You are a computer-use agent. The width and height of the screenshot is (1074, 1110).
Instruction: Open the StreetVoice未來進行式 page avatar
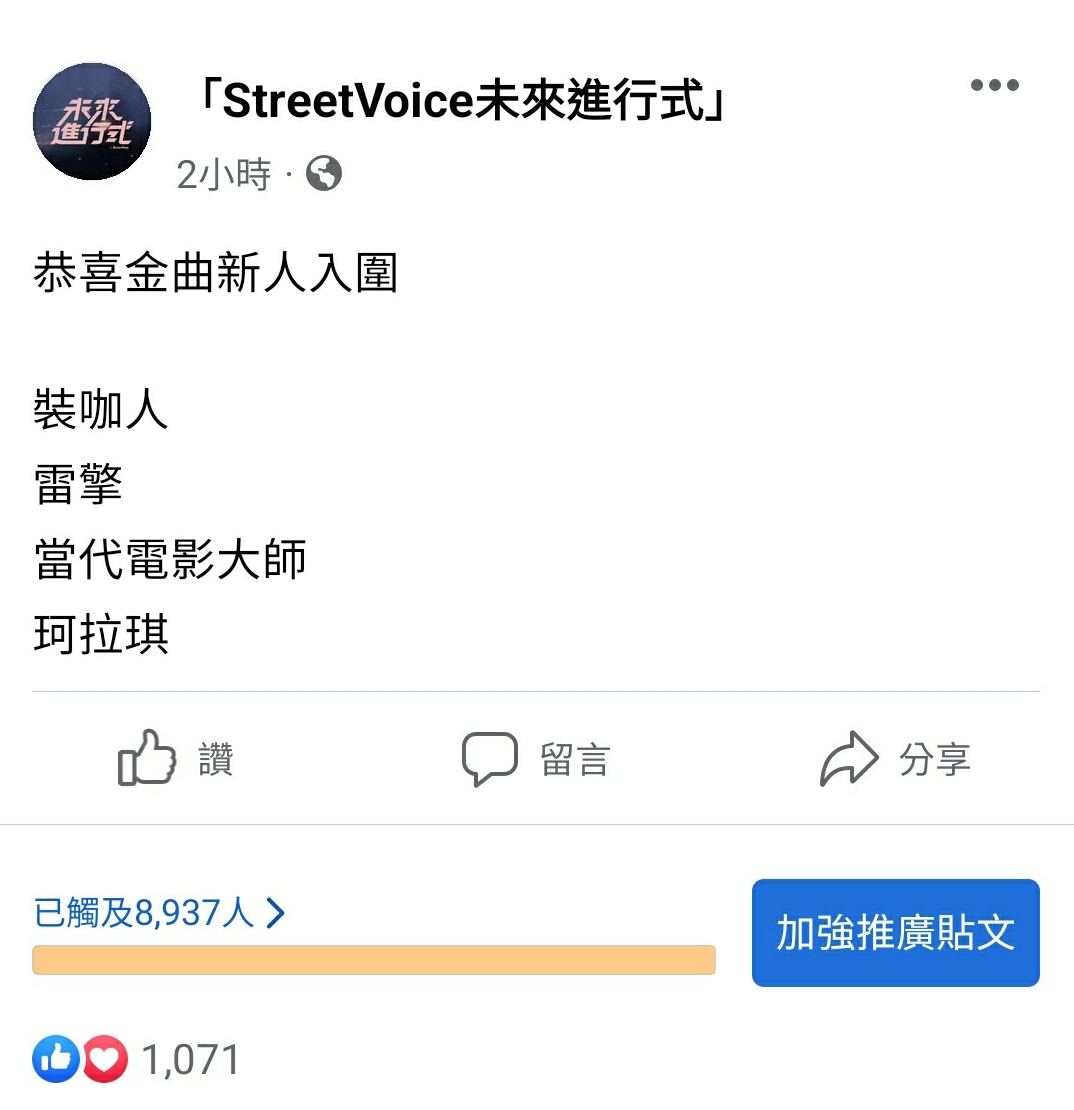[92, 121]
